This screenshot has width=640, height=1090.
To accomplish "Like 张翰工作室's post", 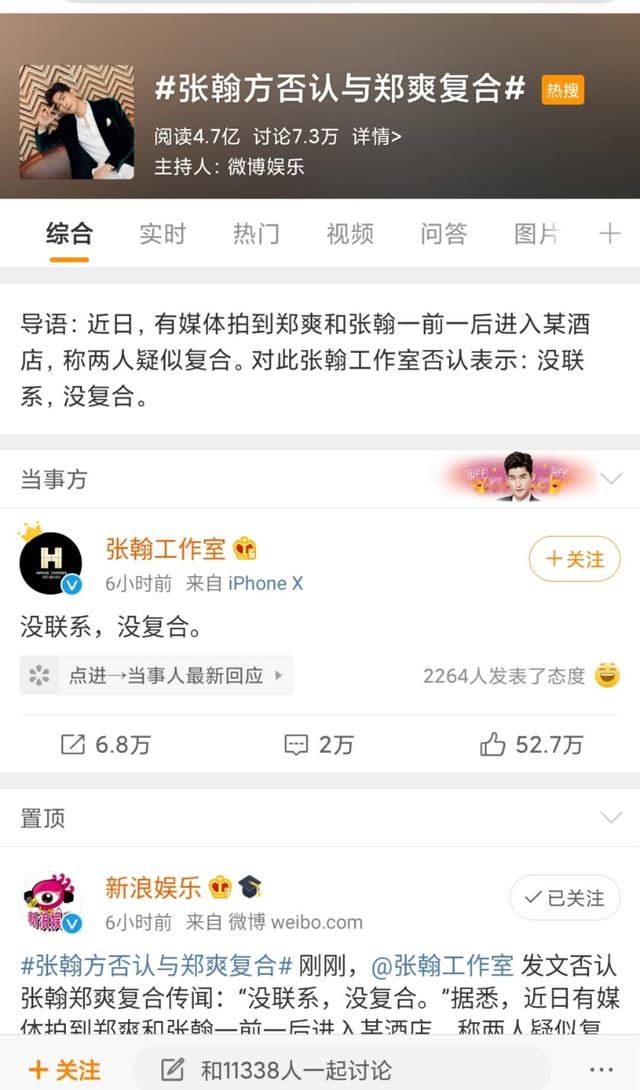I will (x=531, y=744).
